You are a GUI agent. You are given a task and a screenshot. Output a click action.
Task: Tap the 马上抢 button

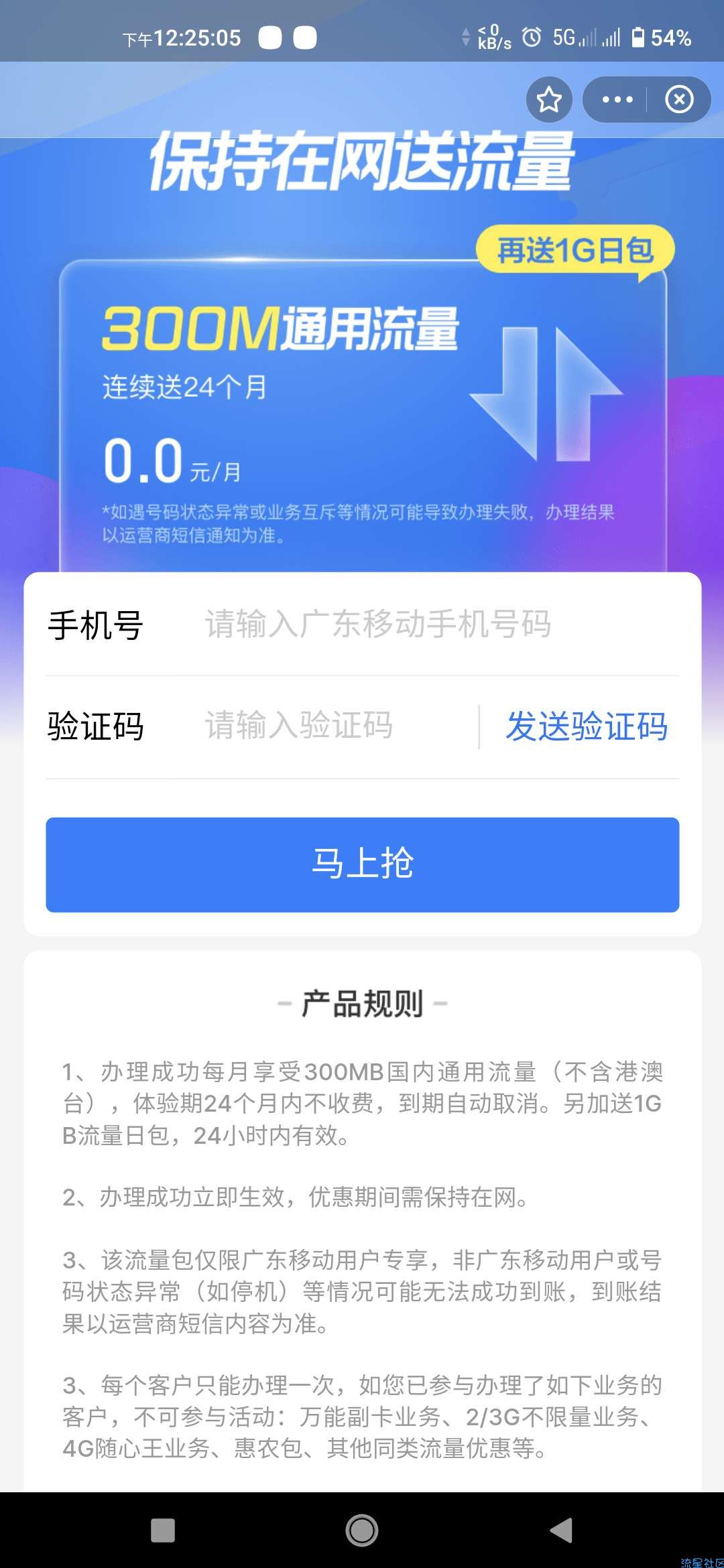click(x=362, y=864)
